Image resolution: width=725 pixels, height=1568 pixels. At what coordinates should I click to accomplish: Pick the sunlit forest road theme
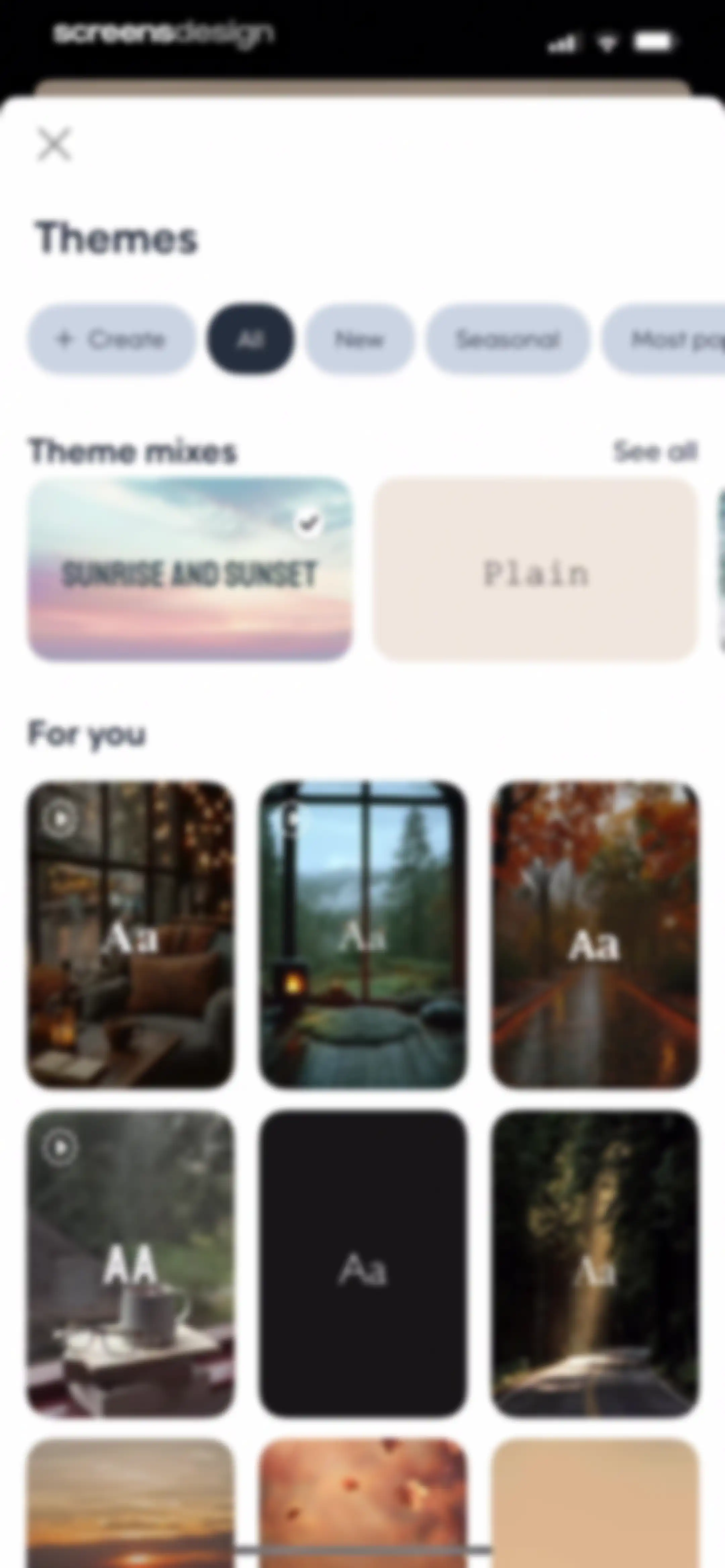pyautogui.click(x=595, y=1264)
